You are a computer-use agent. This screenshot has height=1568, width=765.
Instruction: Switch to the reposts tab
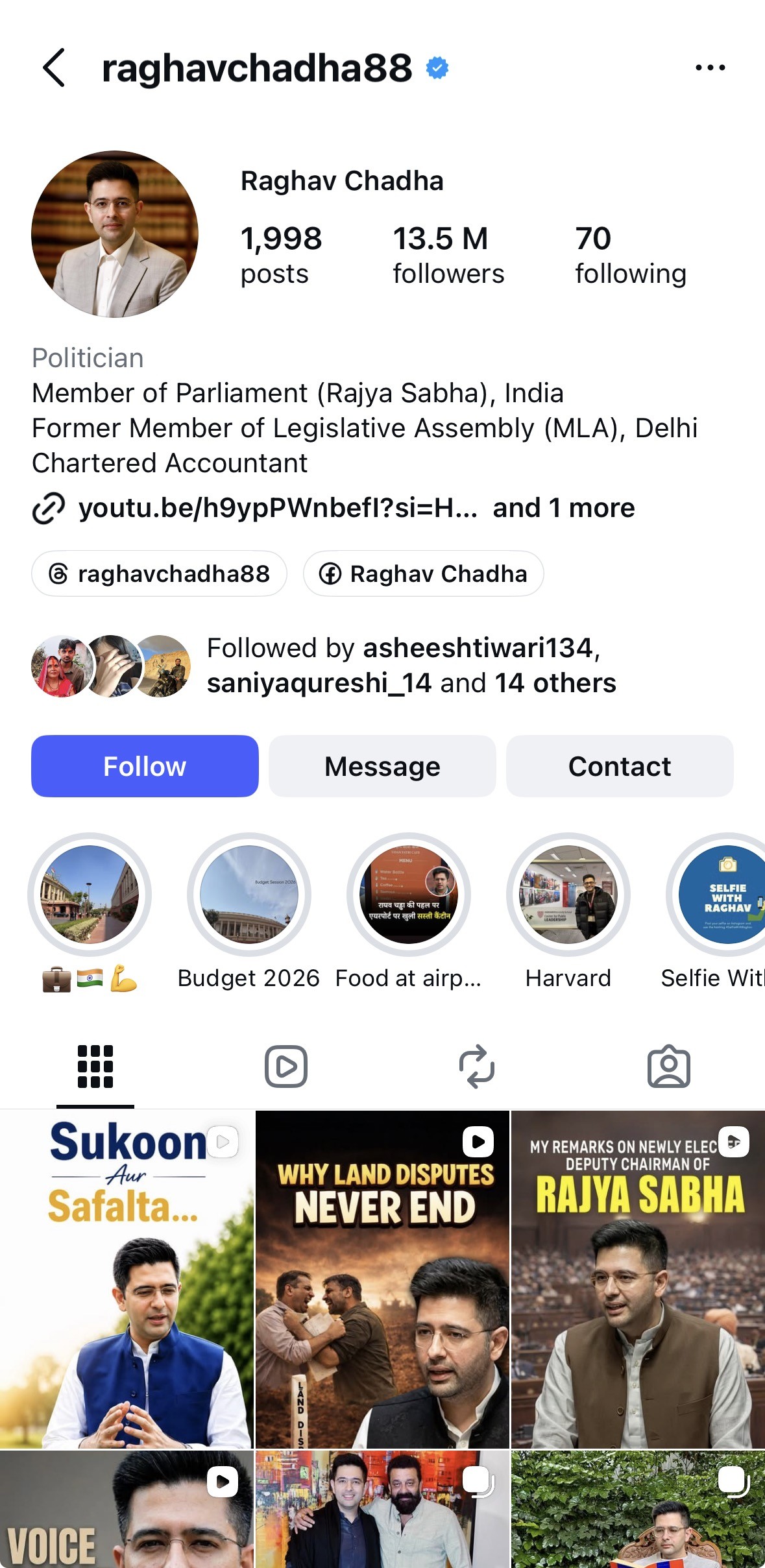point(477,1066)
